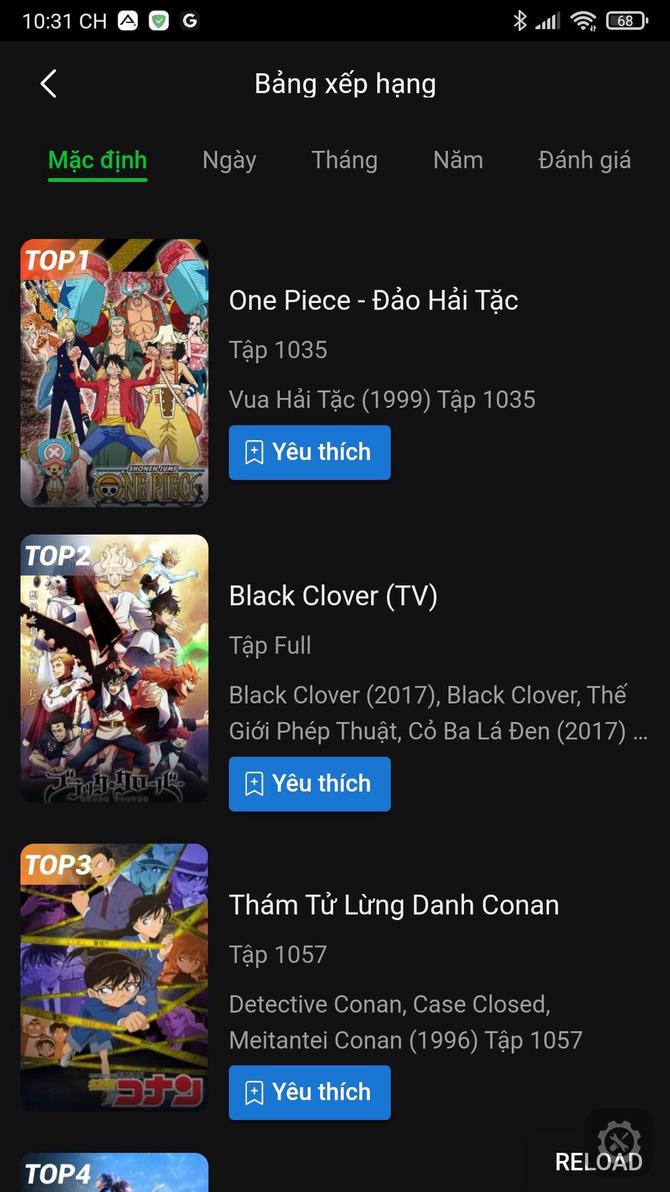Image resolution: width=670 pixels, height=1192 pixels.
Task: Open the TOP4 anime poster
Action: point(114,1174)
